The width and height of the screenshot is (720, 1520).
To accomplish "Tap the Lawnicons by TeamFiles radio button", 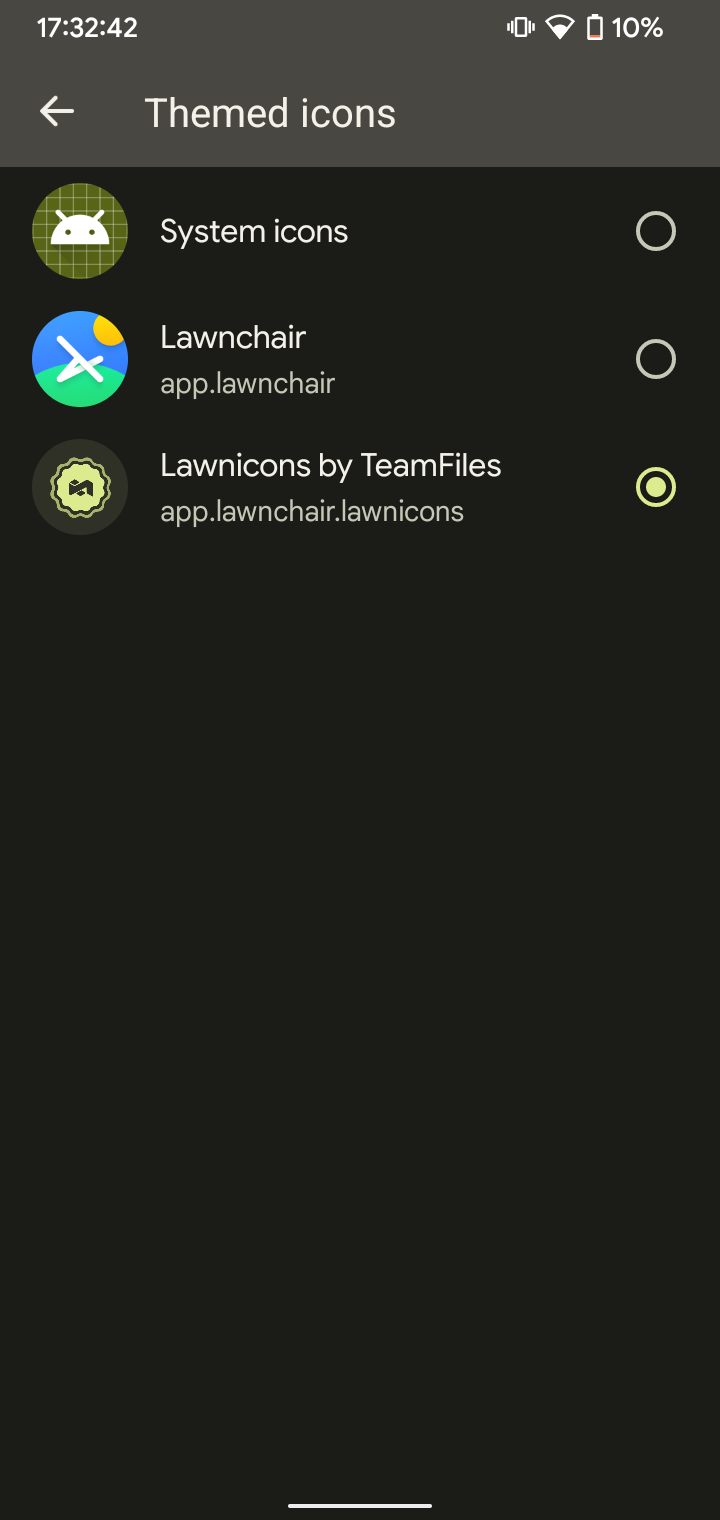I will [x=655, y=487].
